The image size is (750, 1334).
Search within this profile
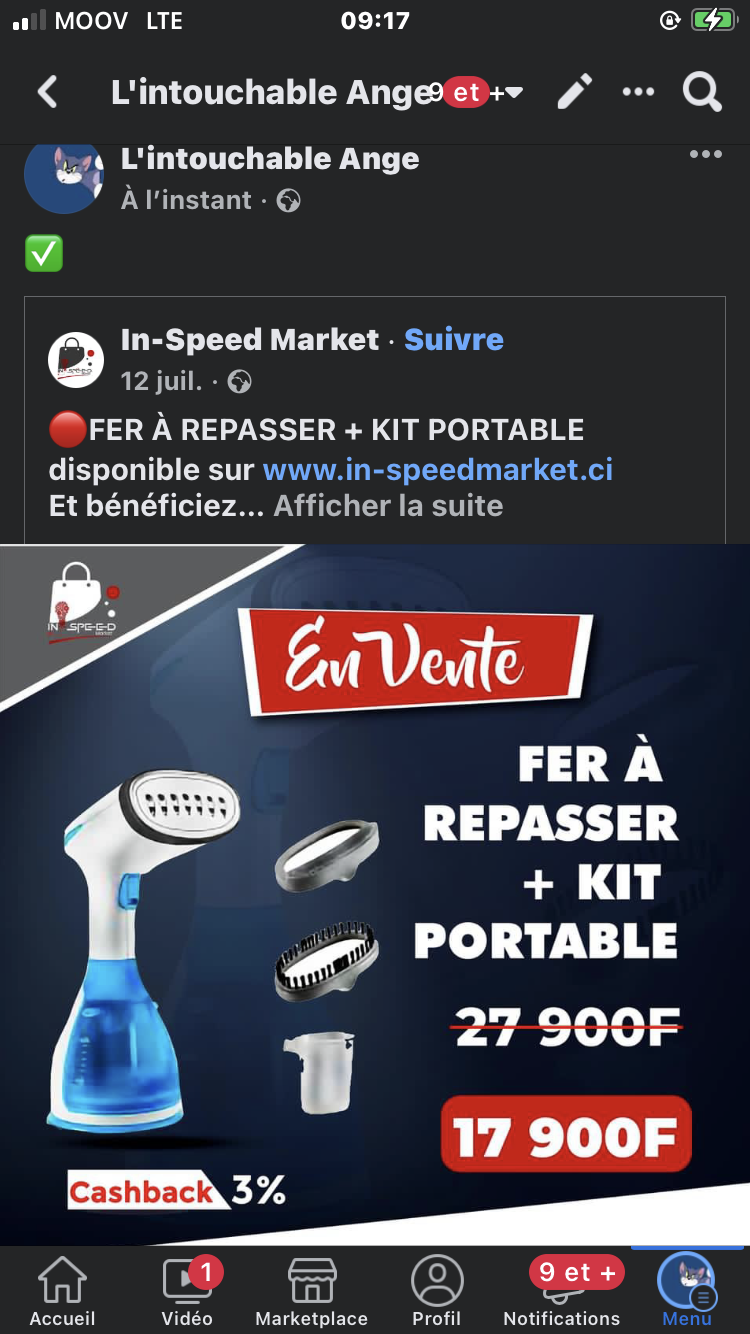pos(702,92)
